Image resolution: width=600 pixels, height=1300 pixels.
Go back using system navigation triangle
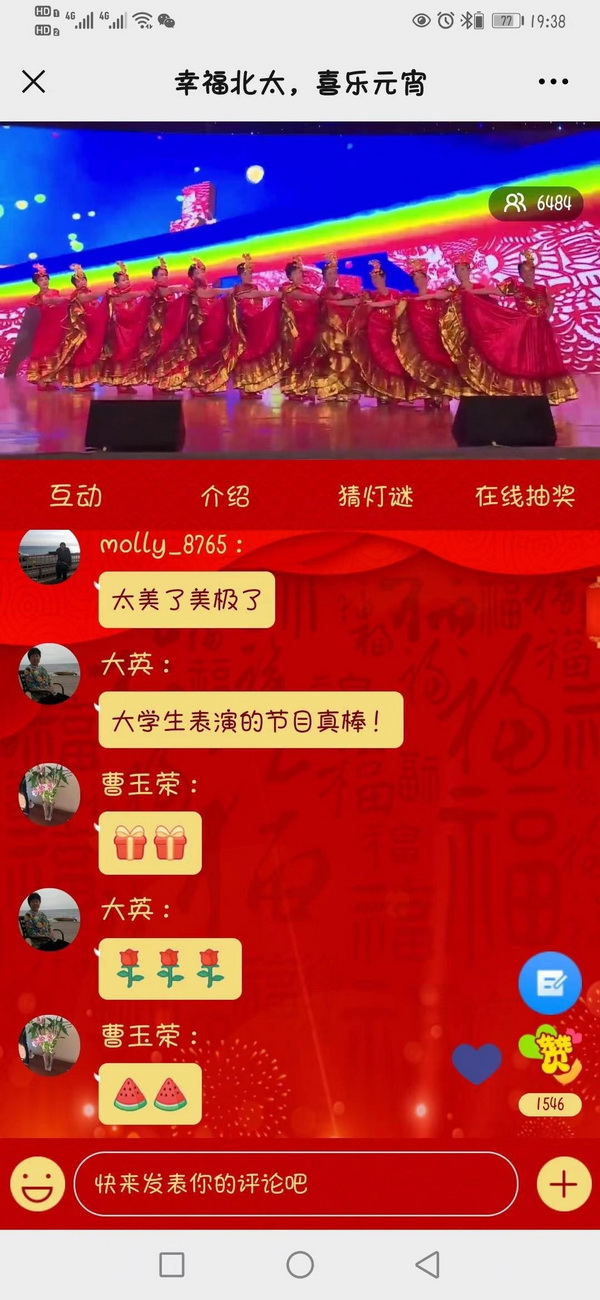point(428,1264)
